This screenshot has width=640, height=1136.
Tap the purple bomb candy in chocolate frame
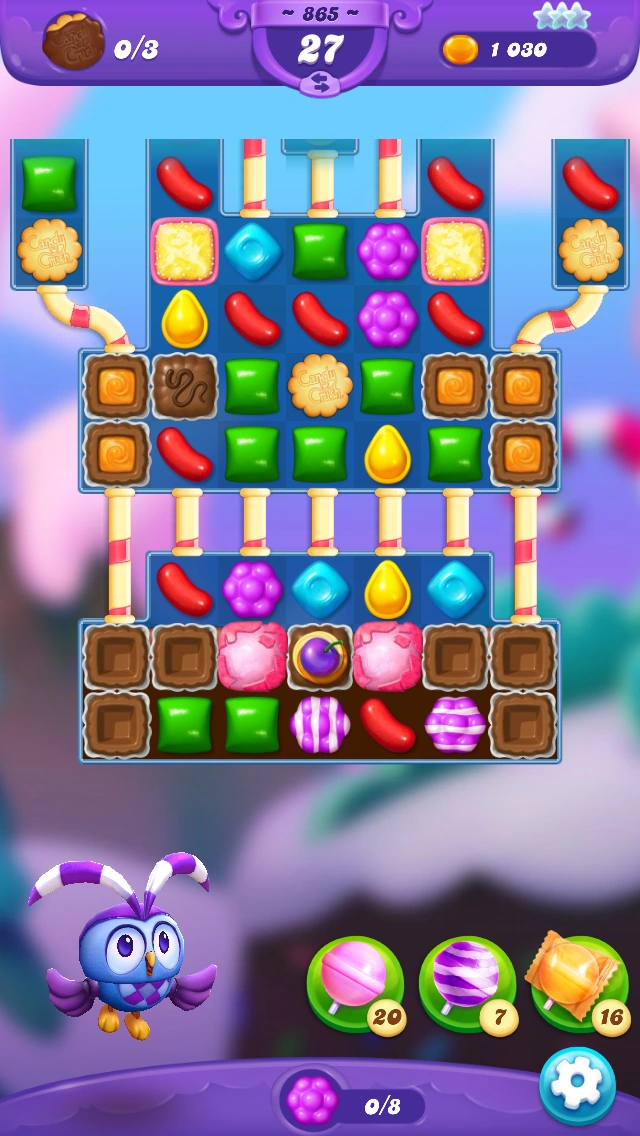click(x=320, y=656)
